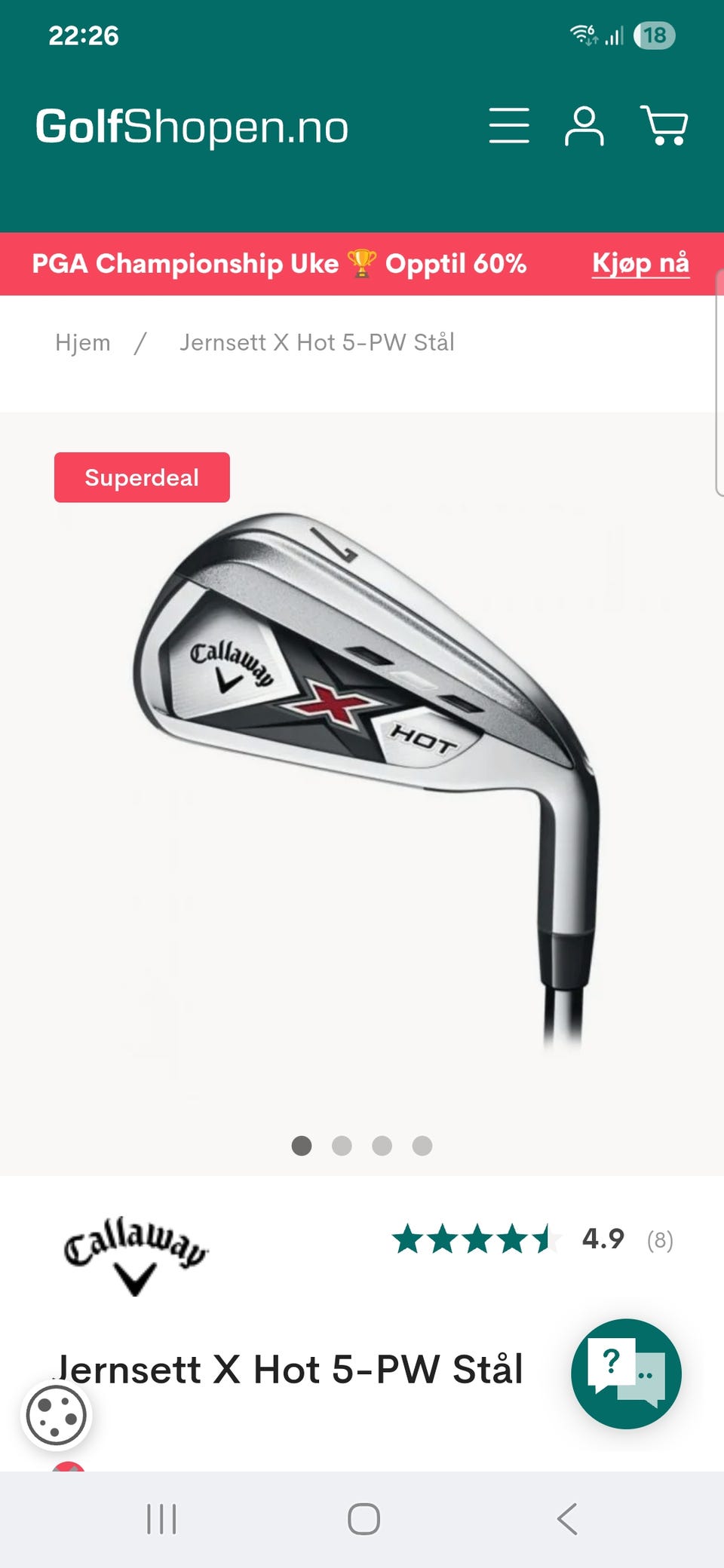The width and height of the screenshot is (724, 1568).
Task: Open the shopping cart
Action: pyautogui.click(x=664, y=125)
